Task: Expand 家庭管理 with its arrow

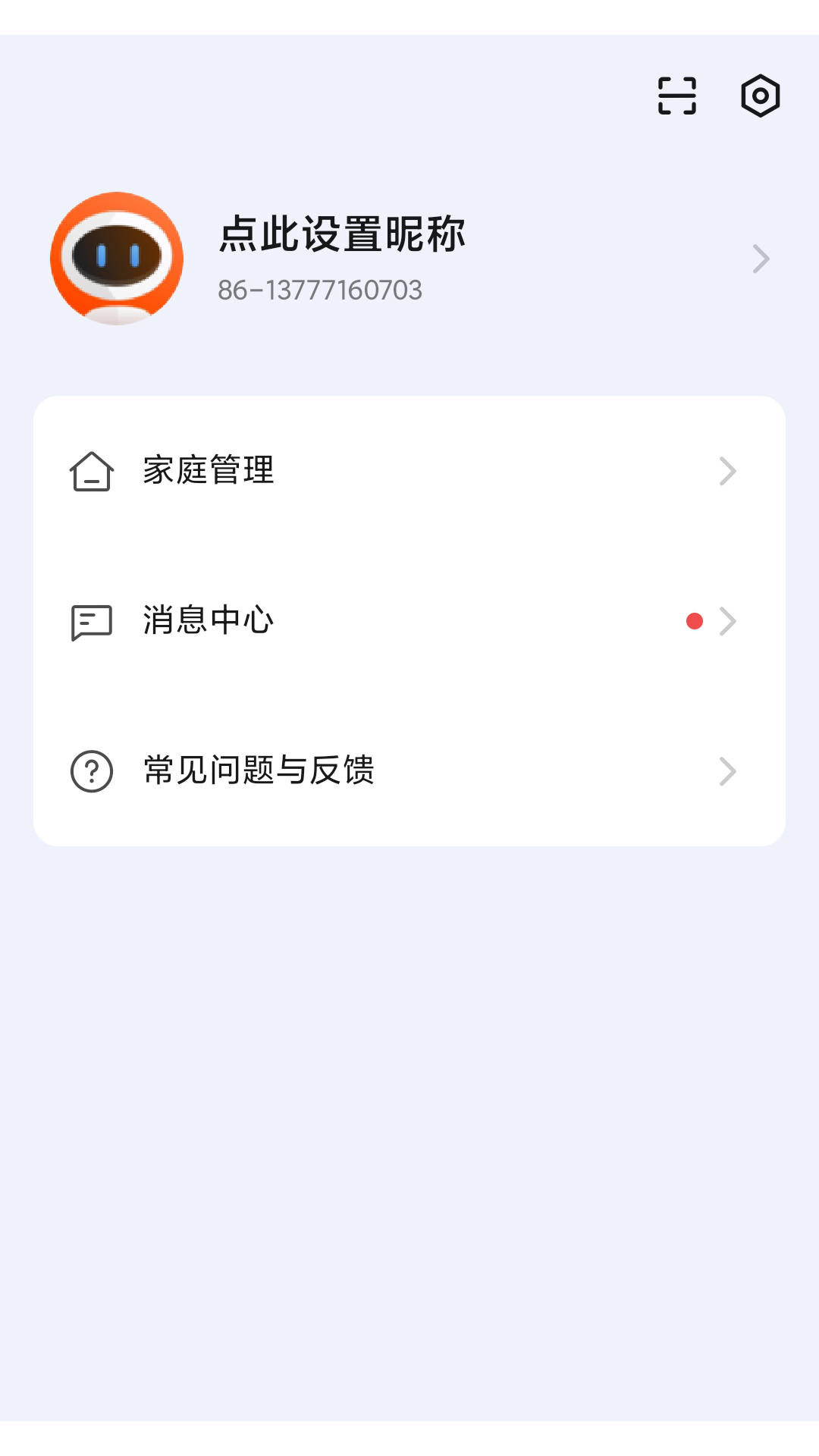Action: pos(728,471)
